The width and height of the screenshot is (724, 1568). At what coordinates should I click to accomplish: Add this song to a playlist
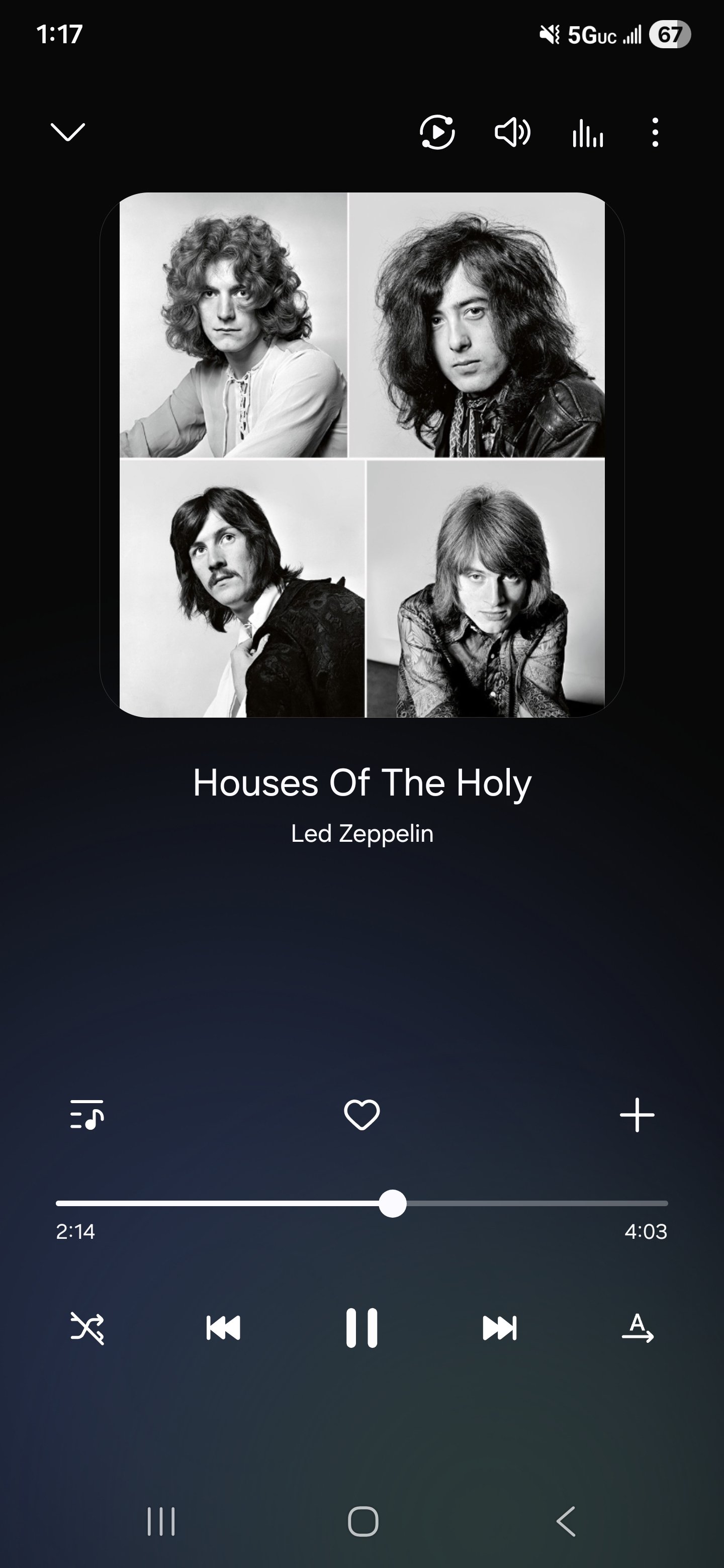(x=637, y=1115)
